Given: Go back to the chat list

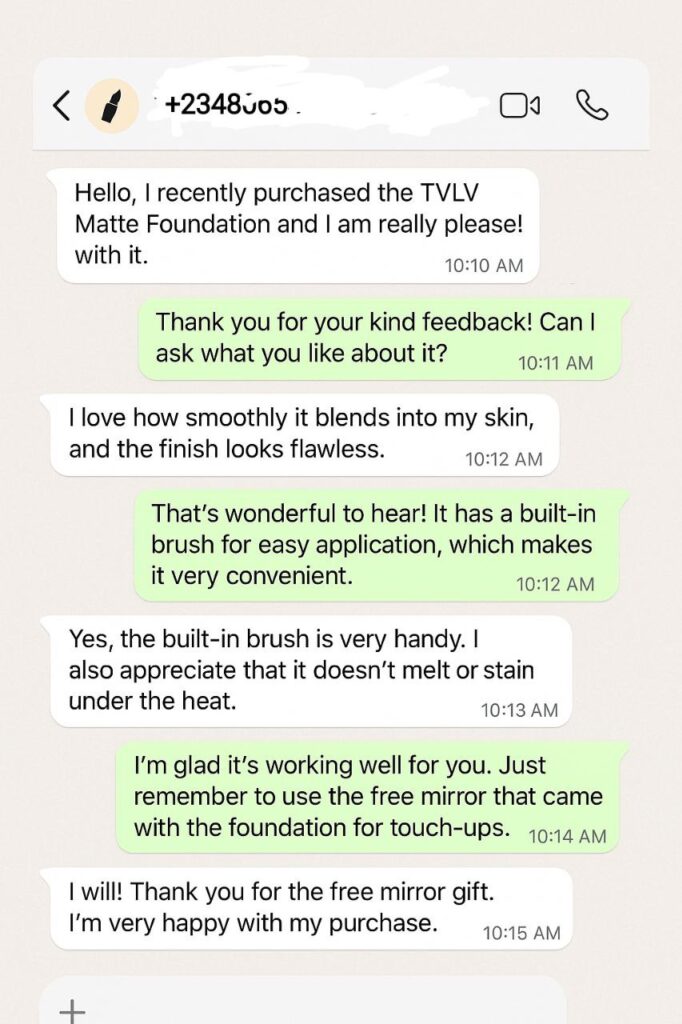Looking at the screenshot, I should [x=61, y=105].
